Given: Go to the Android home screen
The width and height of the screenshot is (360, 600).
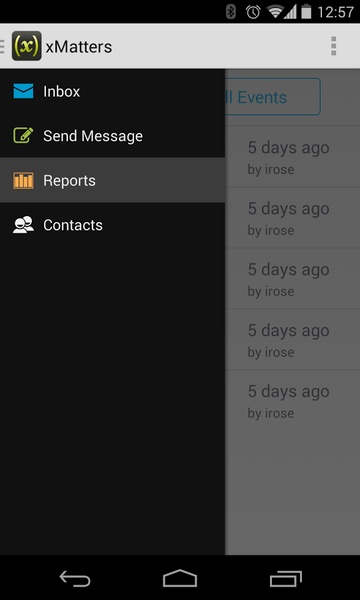Looking at the screenshot, I should 180,578.
